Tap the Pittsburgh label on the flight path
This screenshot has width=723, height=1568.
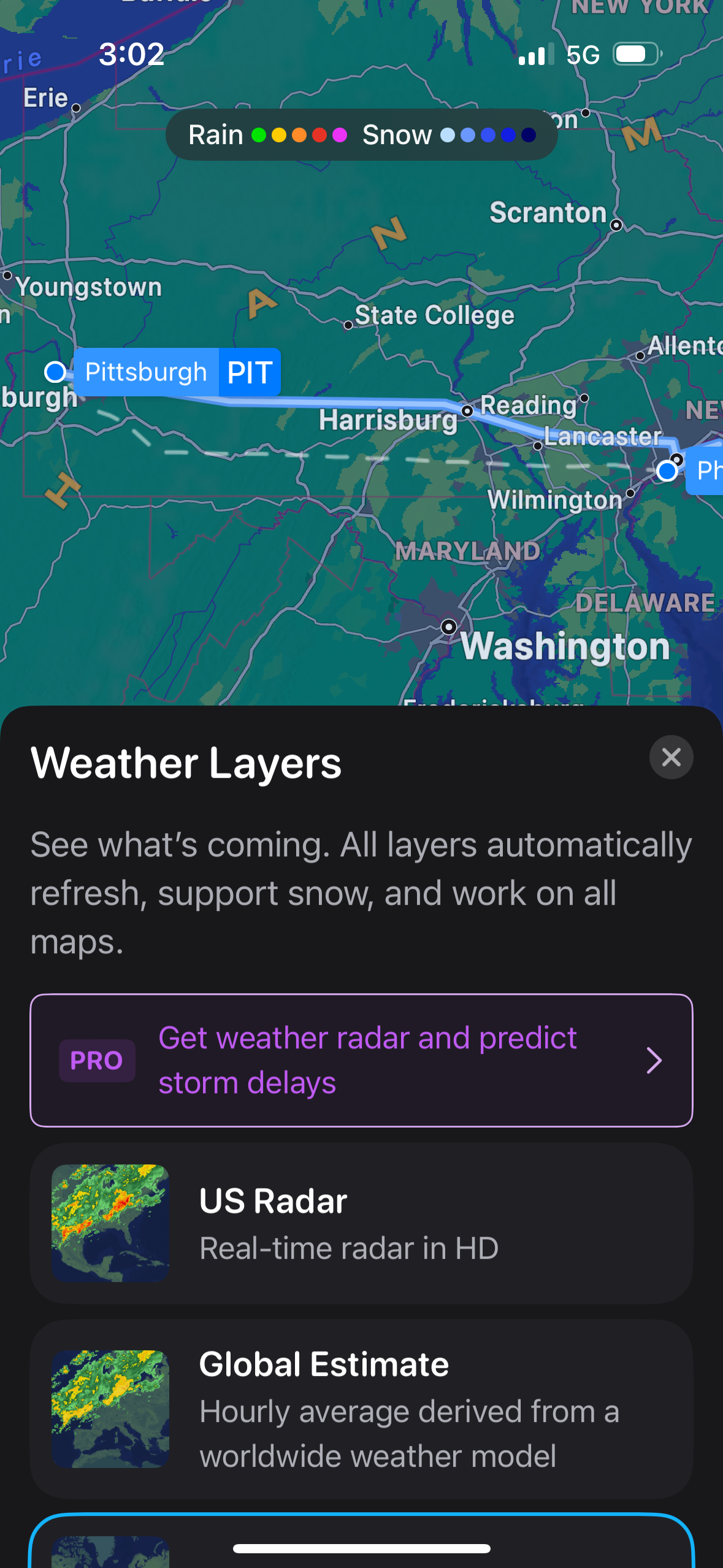pos(145,372)
